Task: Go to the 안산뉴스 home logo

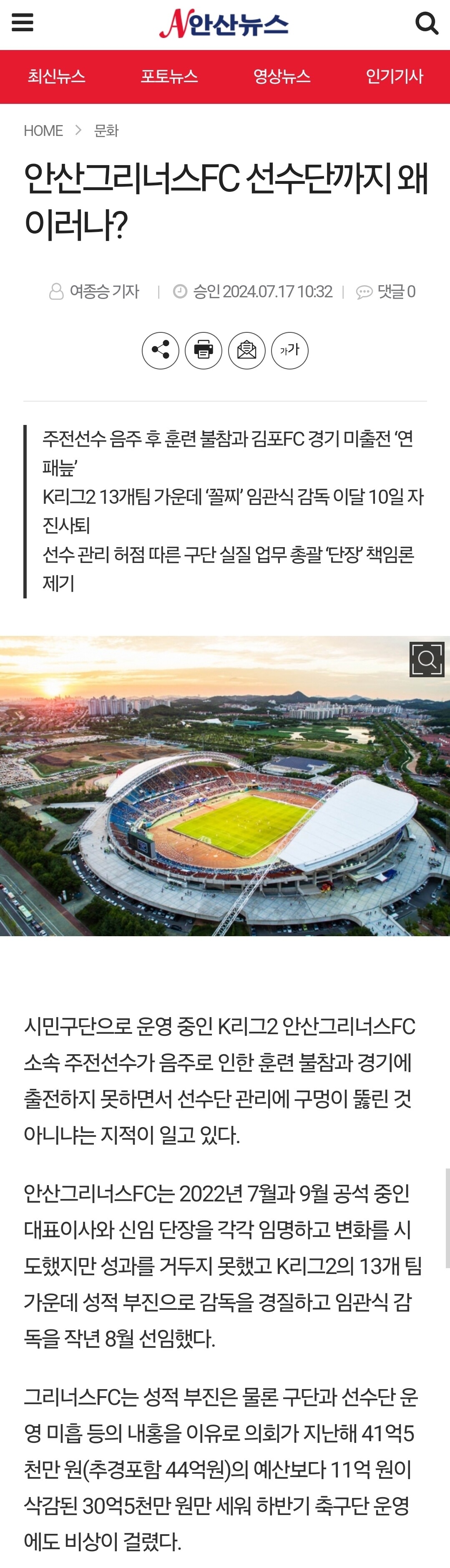Action: (x=224, y=24)
